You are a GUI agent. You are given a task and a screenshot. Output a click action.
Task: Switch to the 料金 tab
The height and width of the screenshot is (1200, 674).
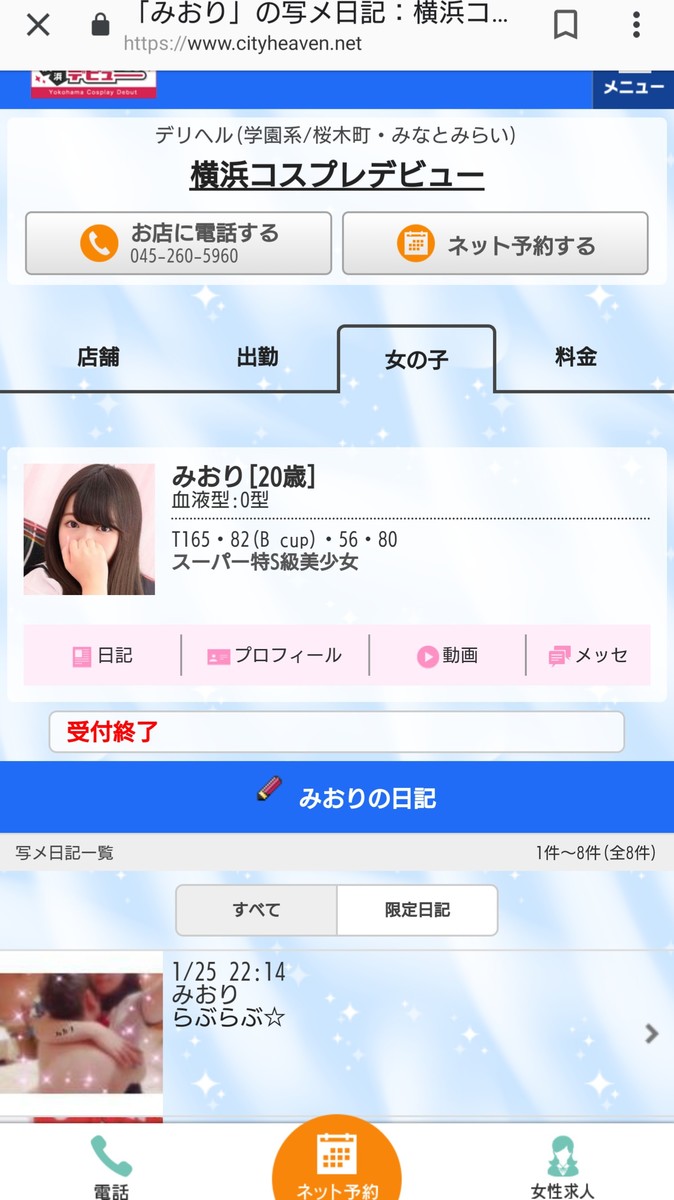click(x=575, y=357)
